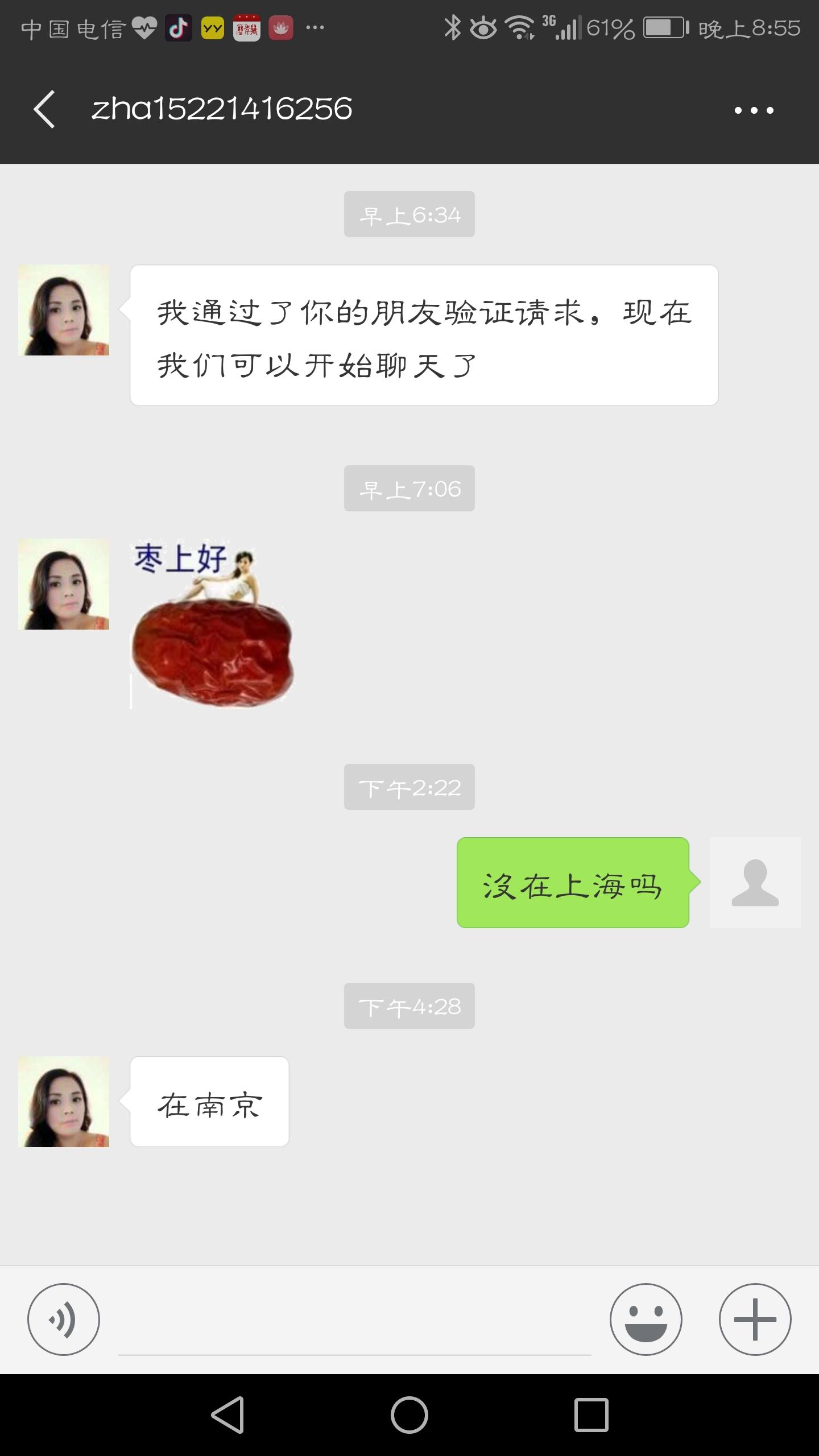The image size is (819, 1456).
Task: Open the emoji sticker picker
Action: [x=646, y=1319]
